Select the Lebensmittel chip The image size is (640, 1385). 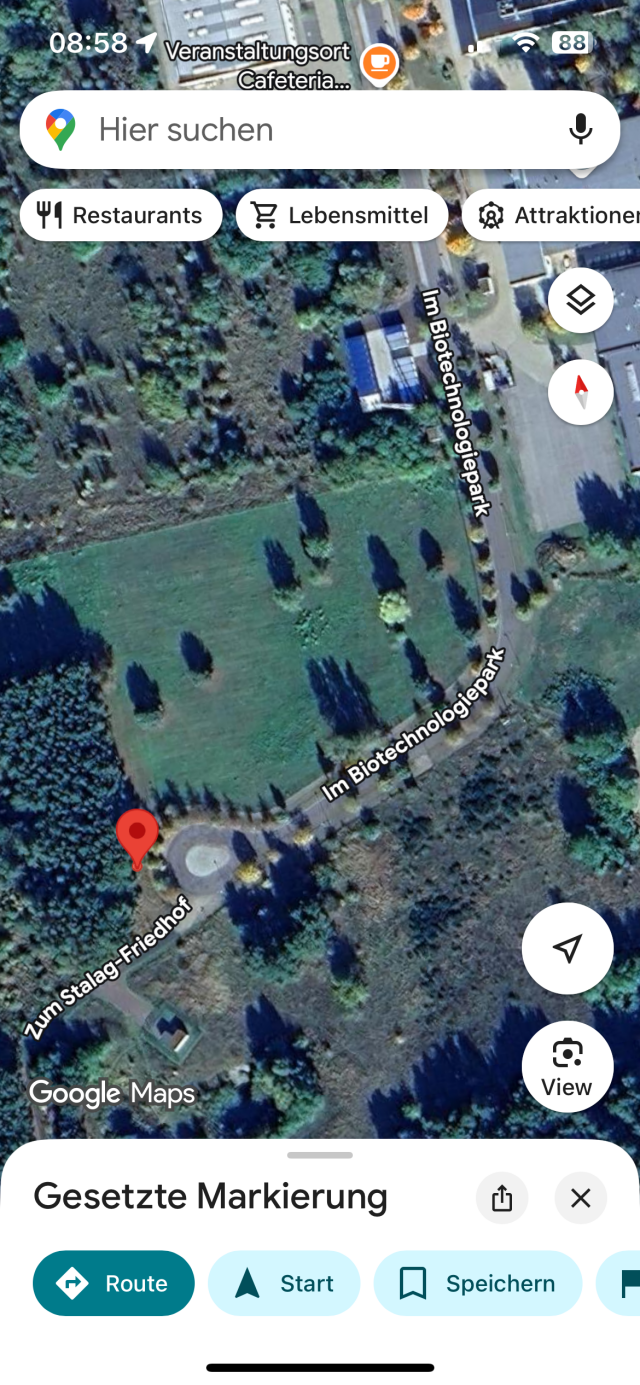[x=342, y=215]
